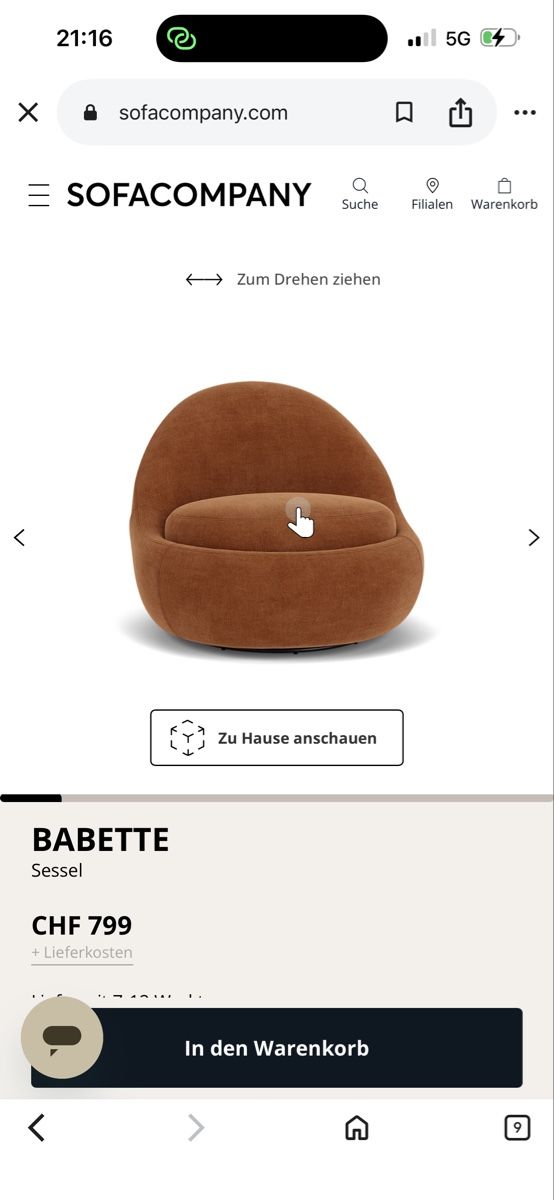Share the page via the share icon
This screenshot has width=554, height=1200.
[460, 112]
